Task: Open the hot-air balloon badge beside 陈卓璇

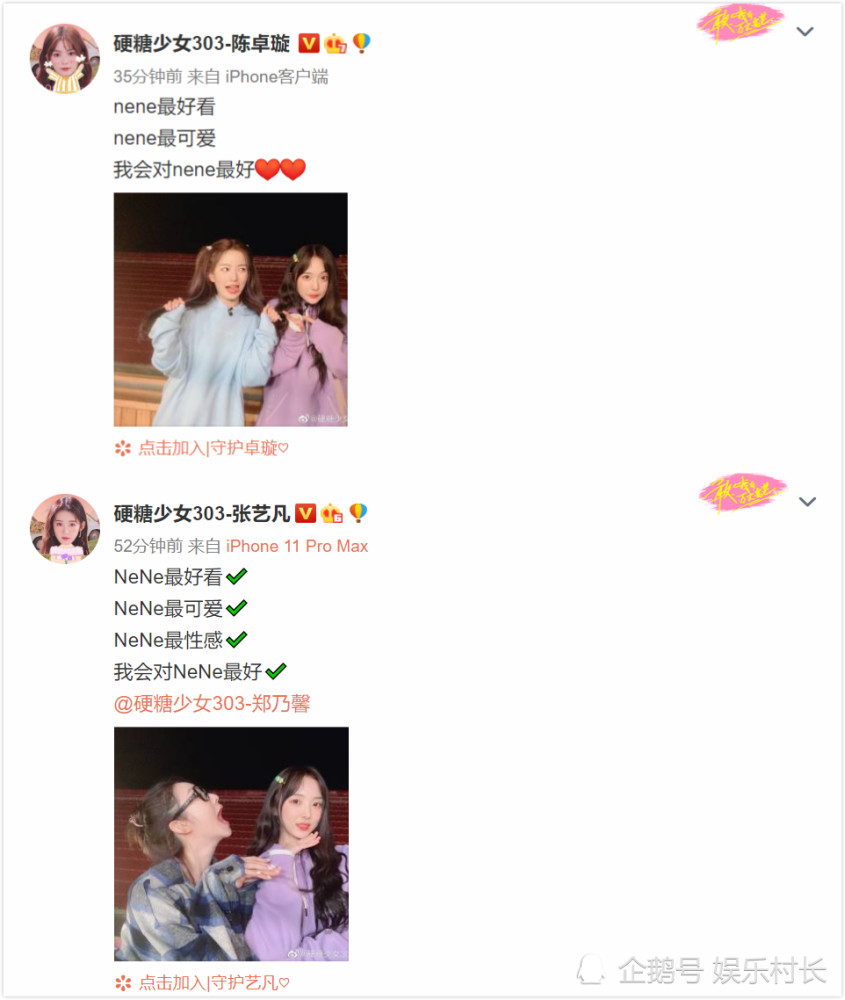Action: [361, 43]
